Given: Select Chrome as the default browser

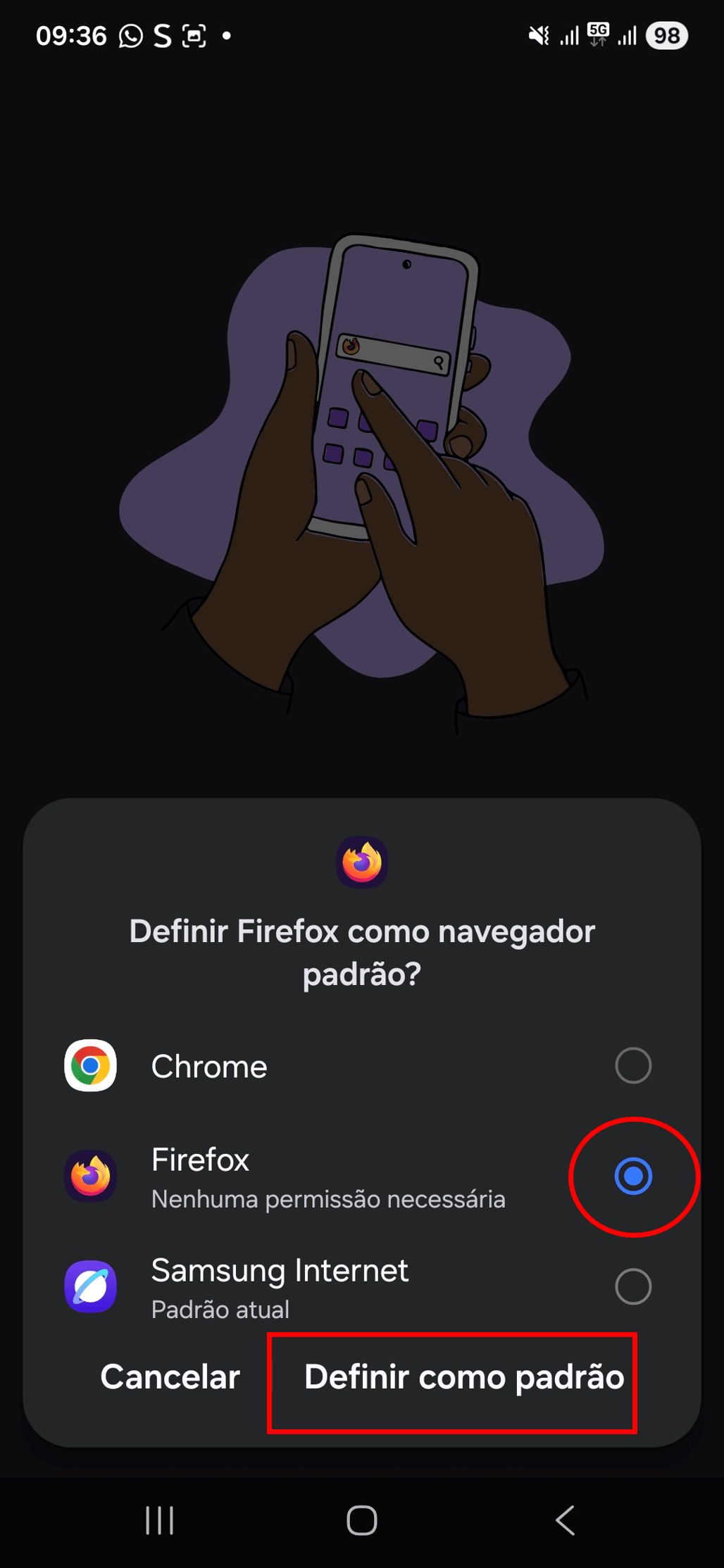Looking at the screenshot, I should [632, 1065].
